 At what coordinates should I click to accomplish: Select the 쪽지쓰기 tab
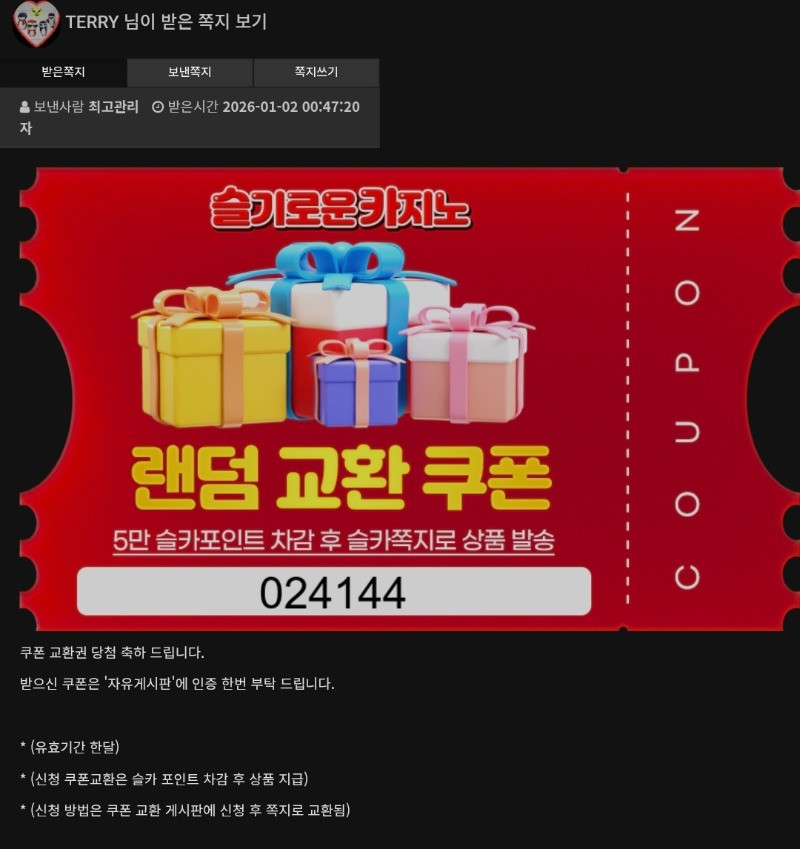(x=316, y=72)
